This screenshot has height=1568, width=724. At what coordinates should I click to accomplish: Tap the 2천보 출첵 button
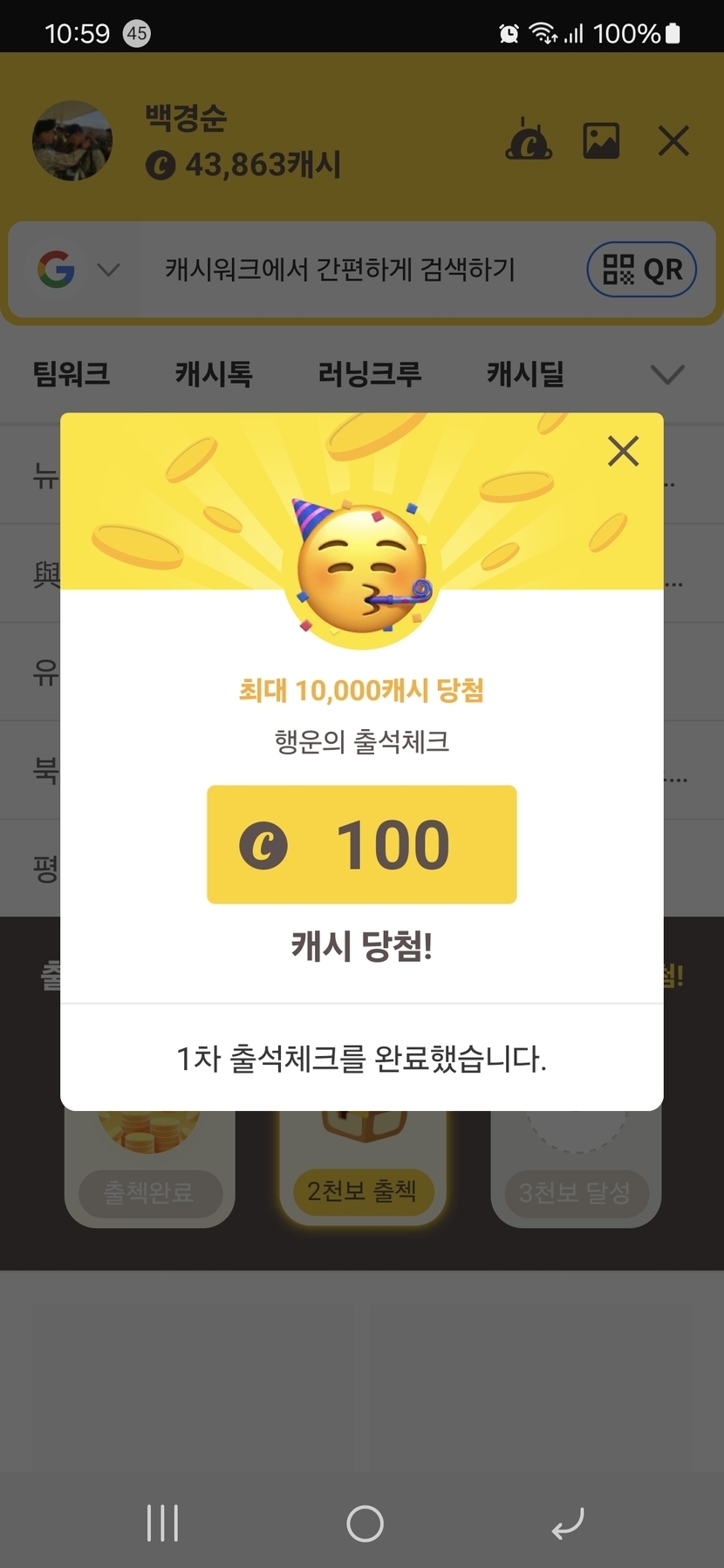(x=362, y=1191)
